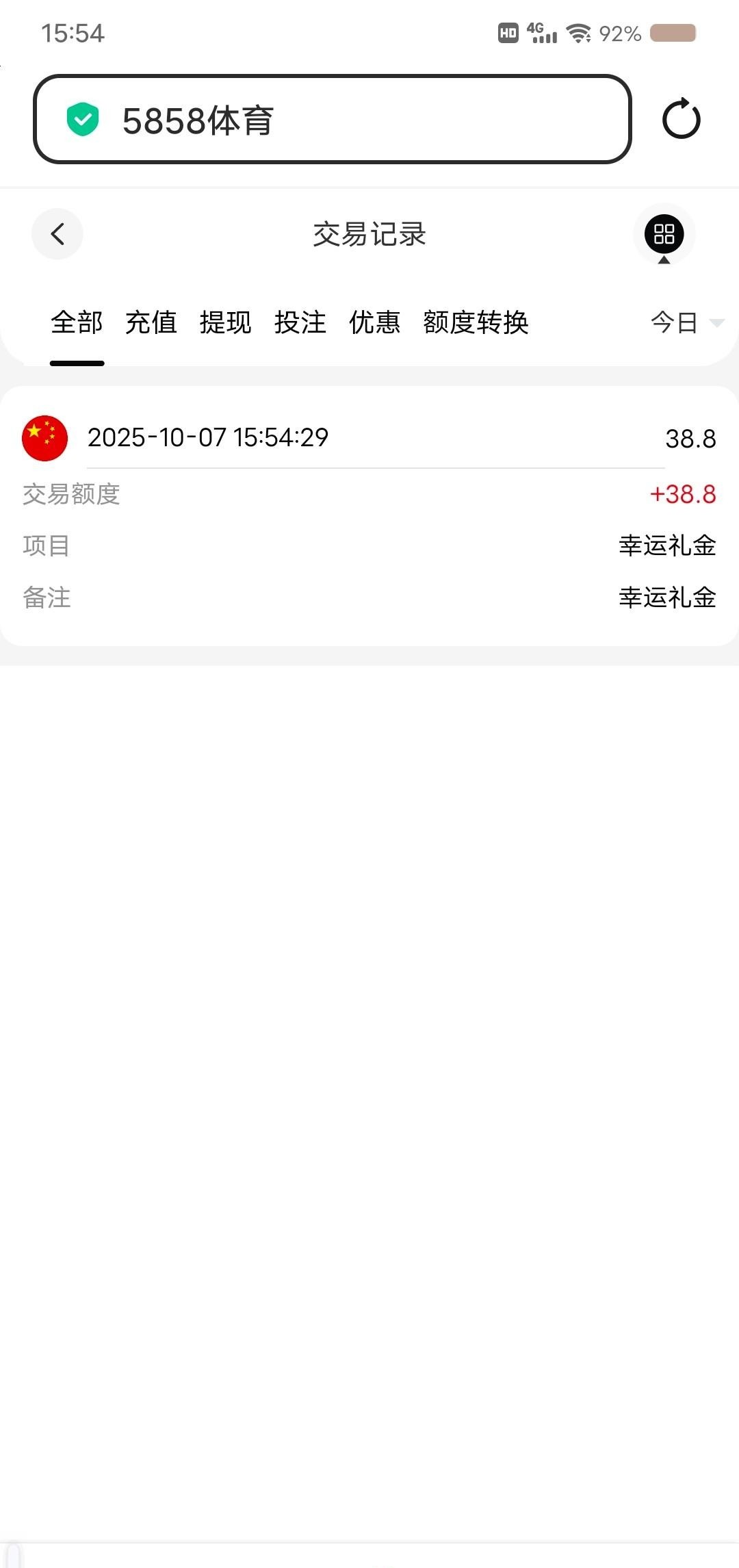Open the 额度转换 tab

[x=476, y=322]
